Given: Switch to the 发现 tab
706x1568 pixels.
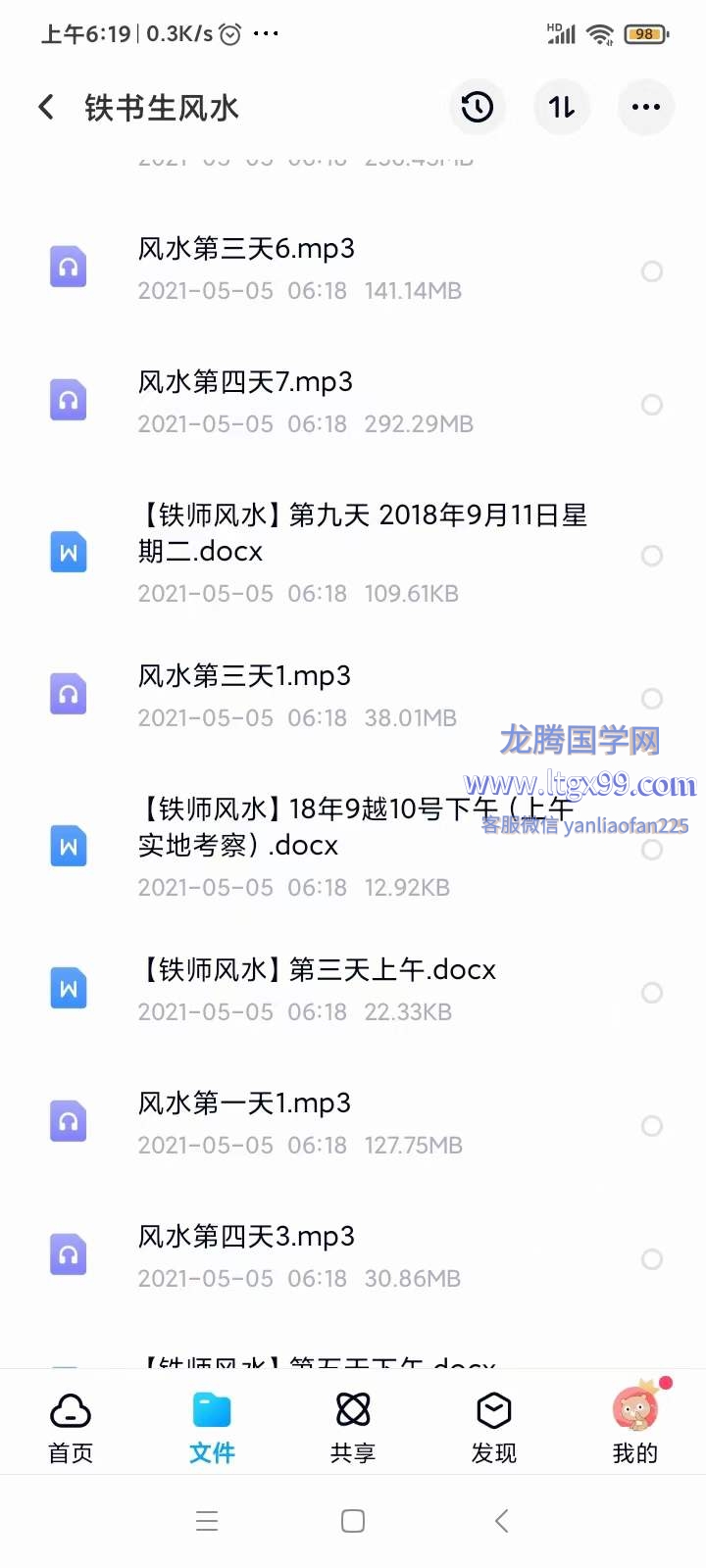Looking at the screenshot, I should tap(494, 1428).
